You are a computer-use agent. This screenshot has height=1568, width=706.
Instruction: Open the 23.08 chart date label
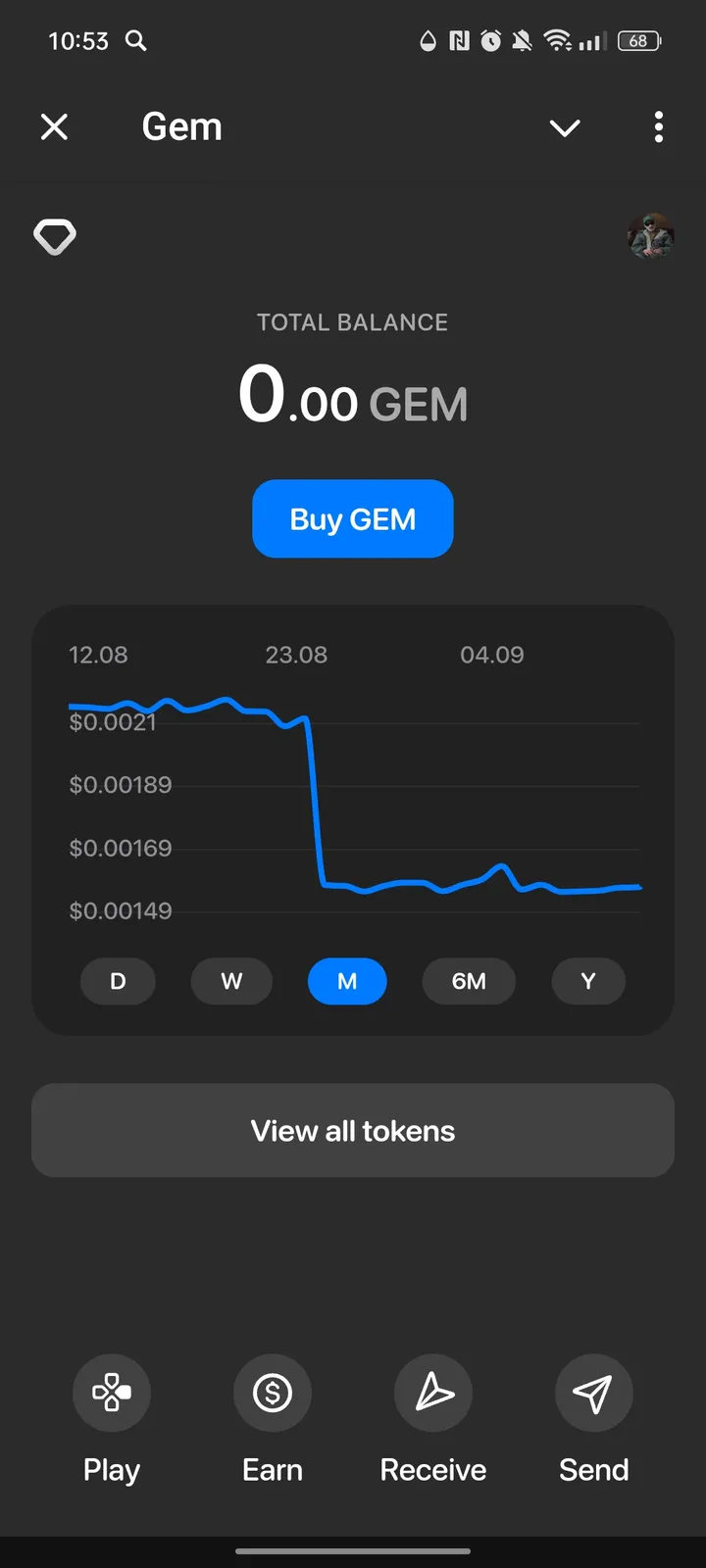point(296,655)
